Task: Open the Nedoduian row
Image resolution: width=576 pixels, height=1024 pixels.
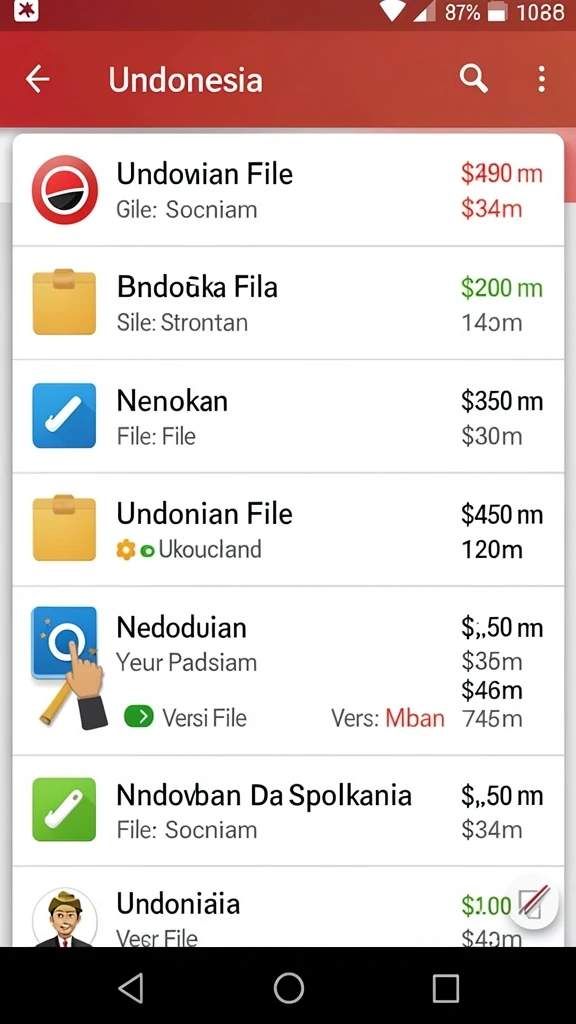Action: point(288,671)
